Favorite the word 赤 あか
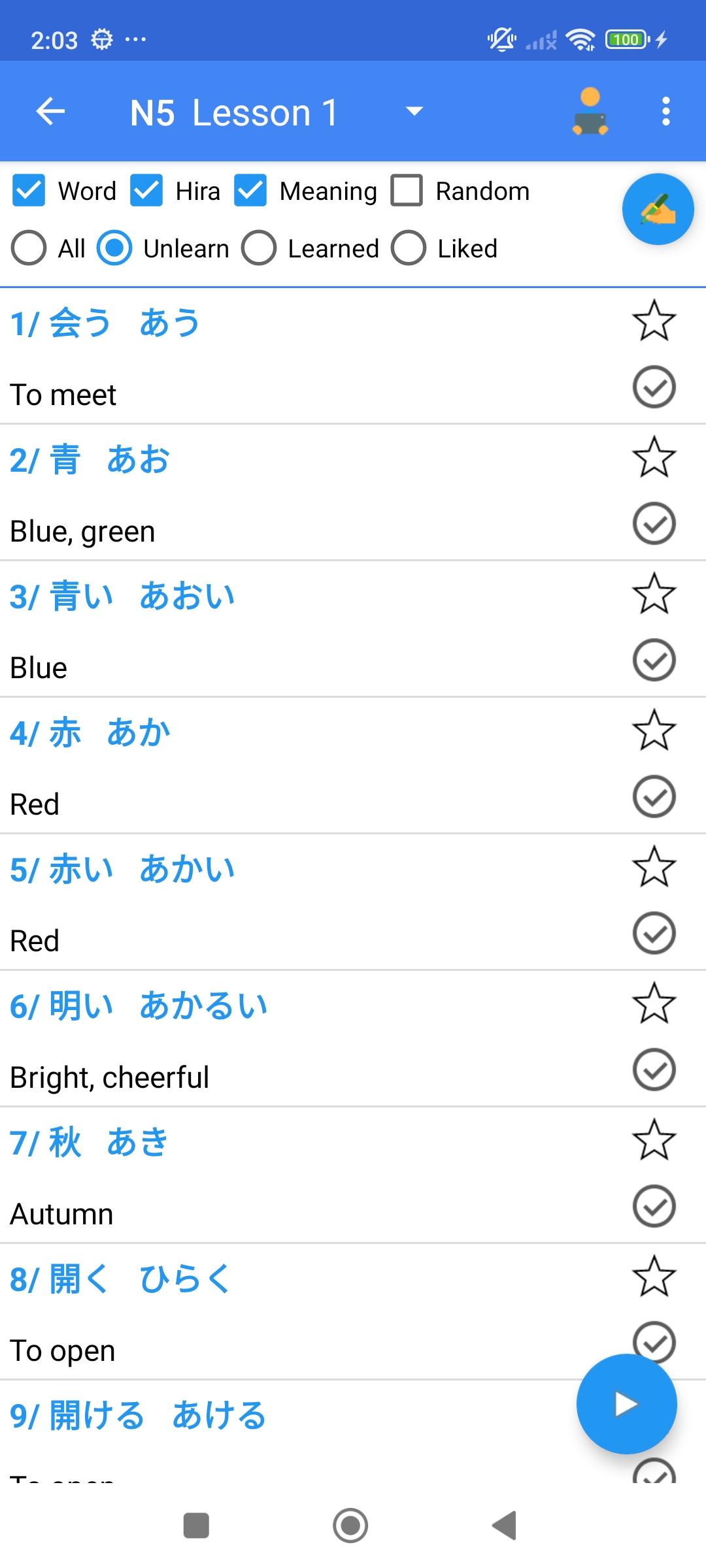Image resolution: width=706 pixels, height=1568 pixels. pos(654,730)
